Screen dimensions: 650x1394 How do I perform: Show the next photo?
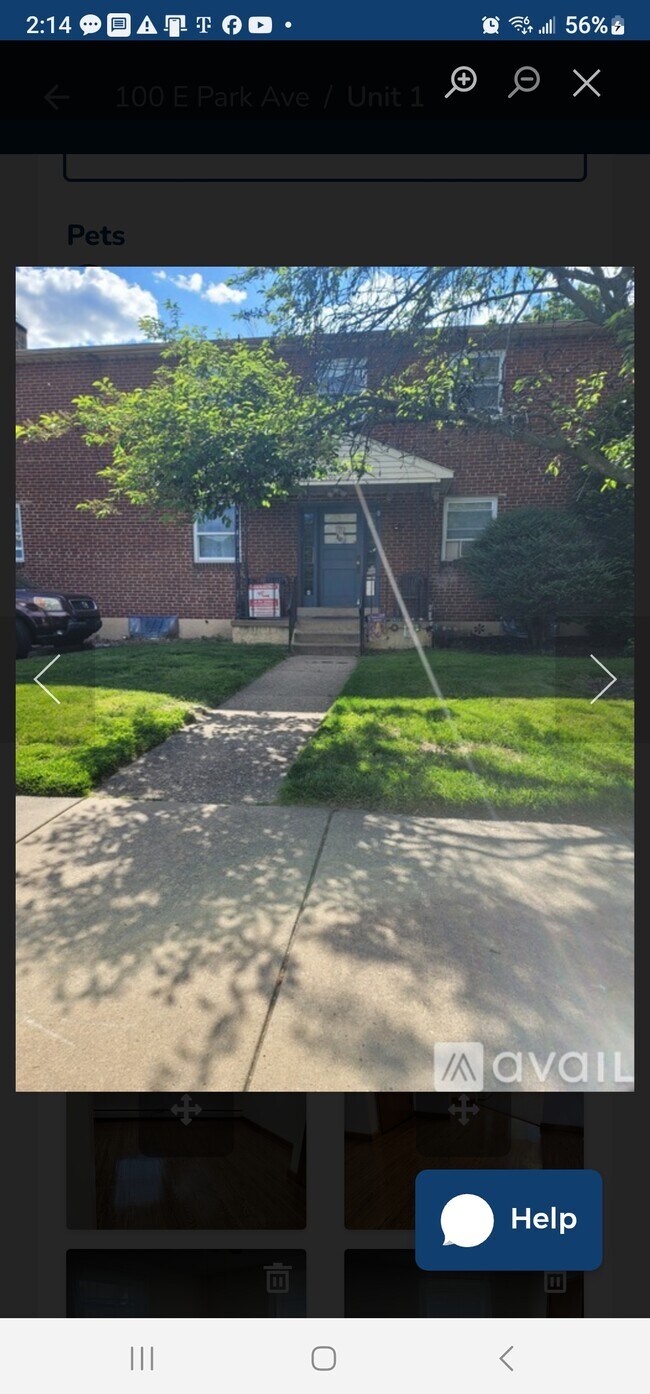pos(602,679)
